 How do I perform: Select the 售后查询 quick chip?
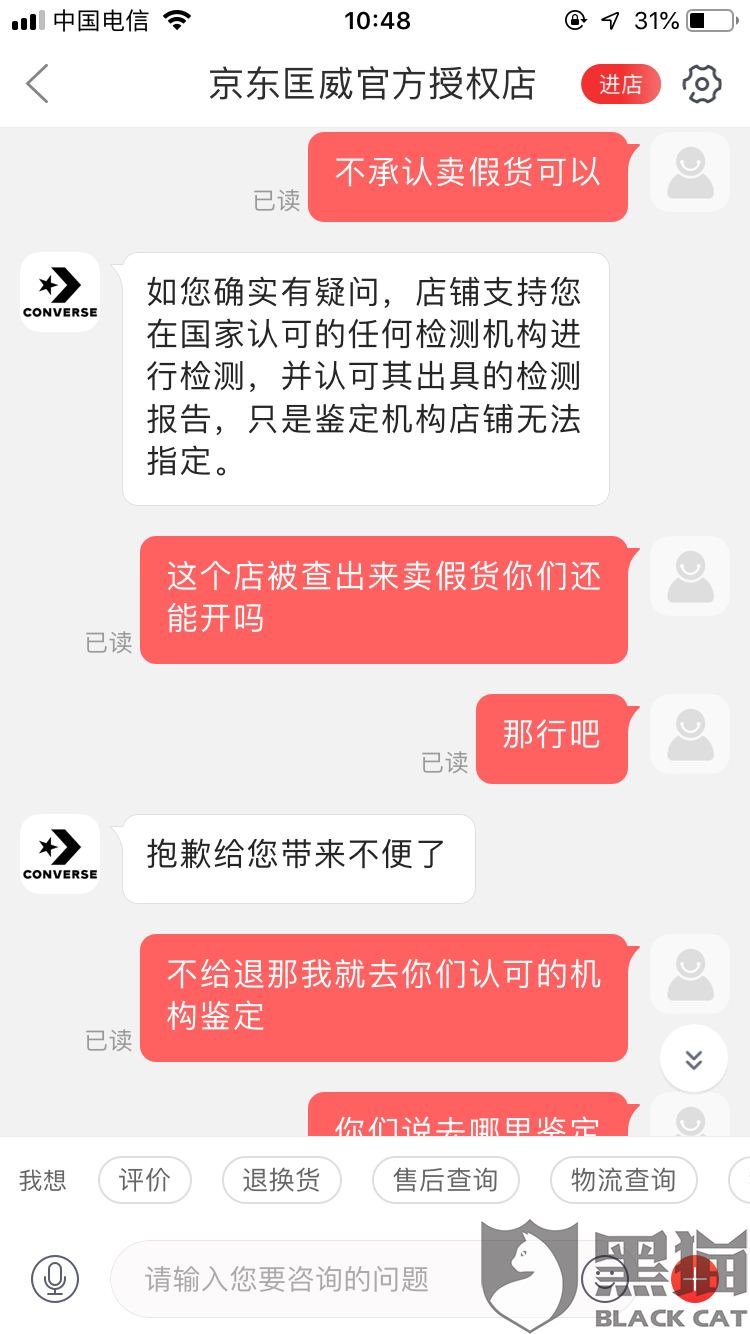[x=446, y=1180]
